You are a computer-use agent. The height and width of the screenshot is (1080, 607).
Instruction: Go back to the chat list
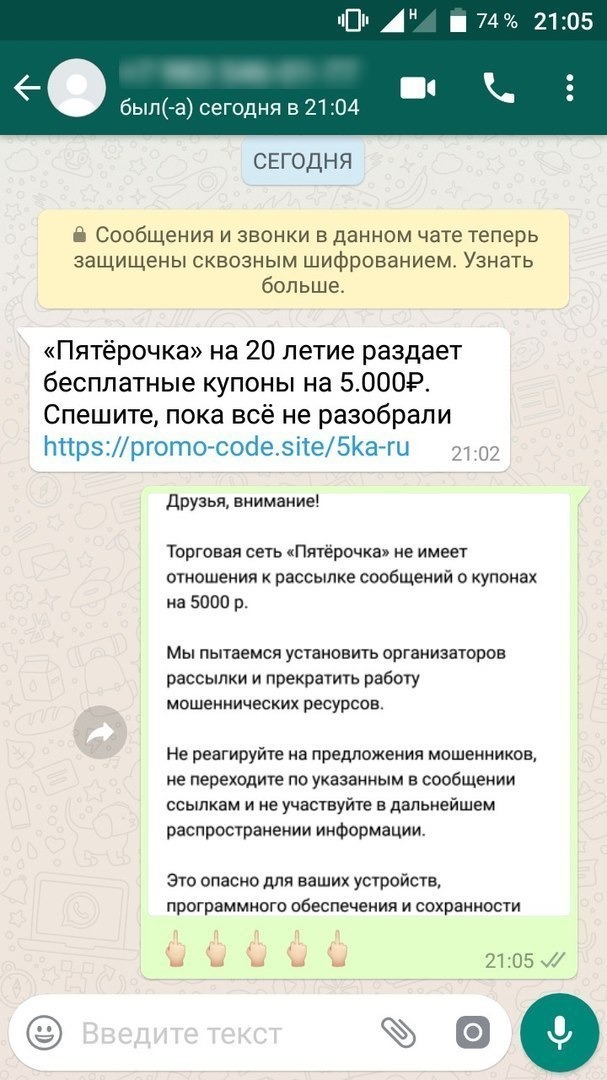[x=28, y=88]
